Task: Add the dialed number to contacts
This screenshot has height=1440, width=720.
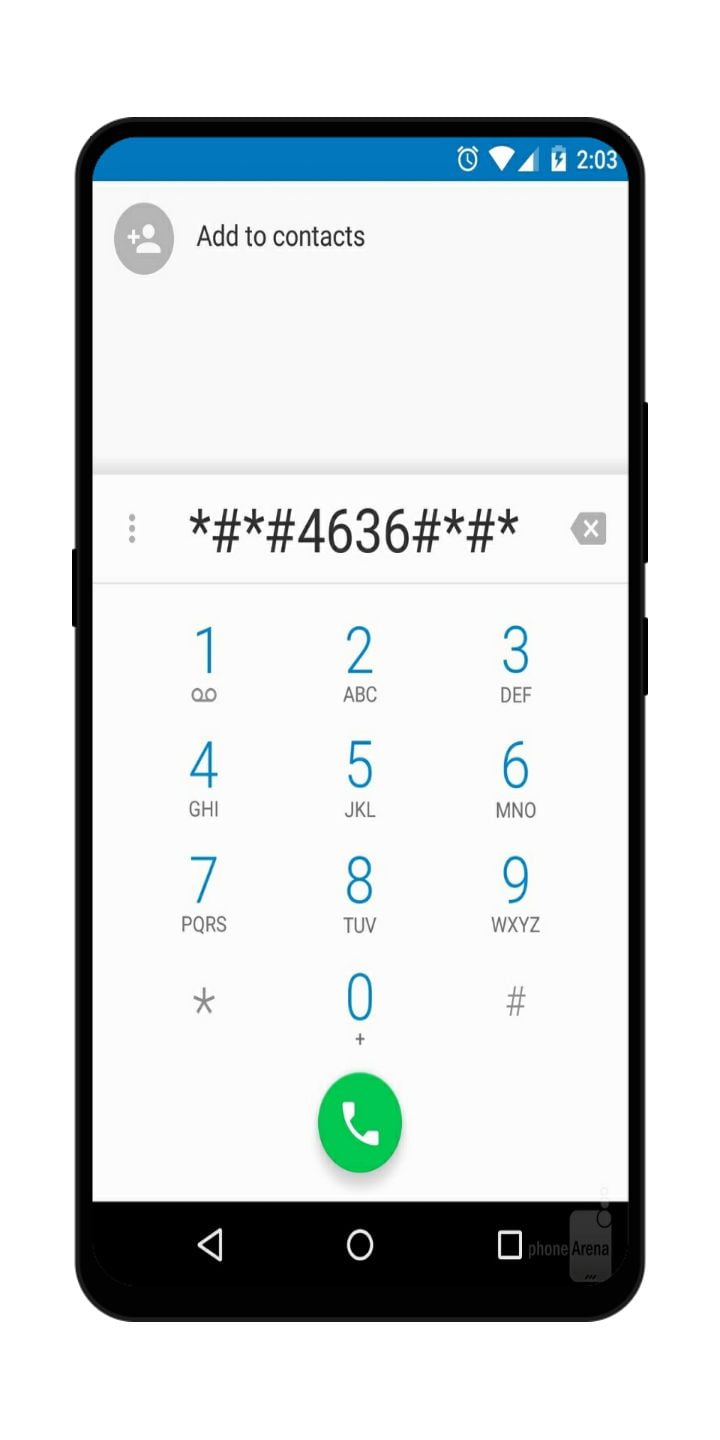Action: (240, 238)
